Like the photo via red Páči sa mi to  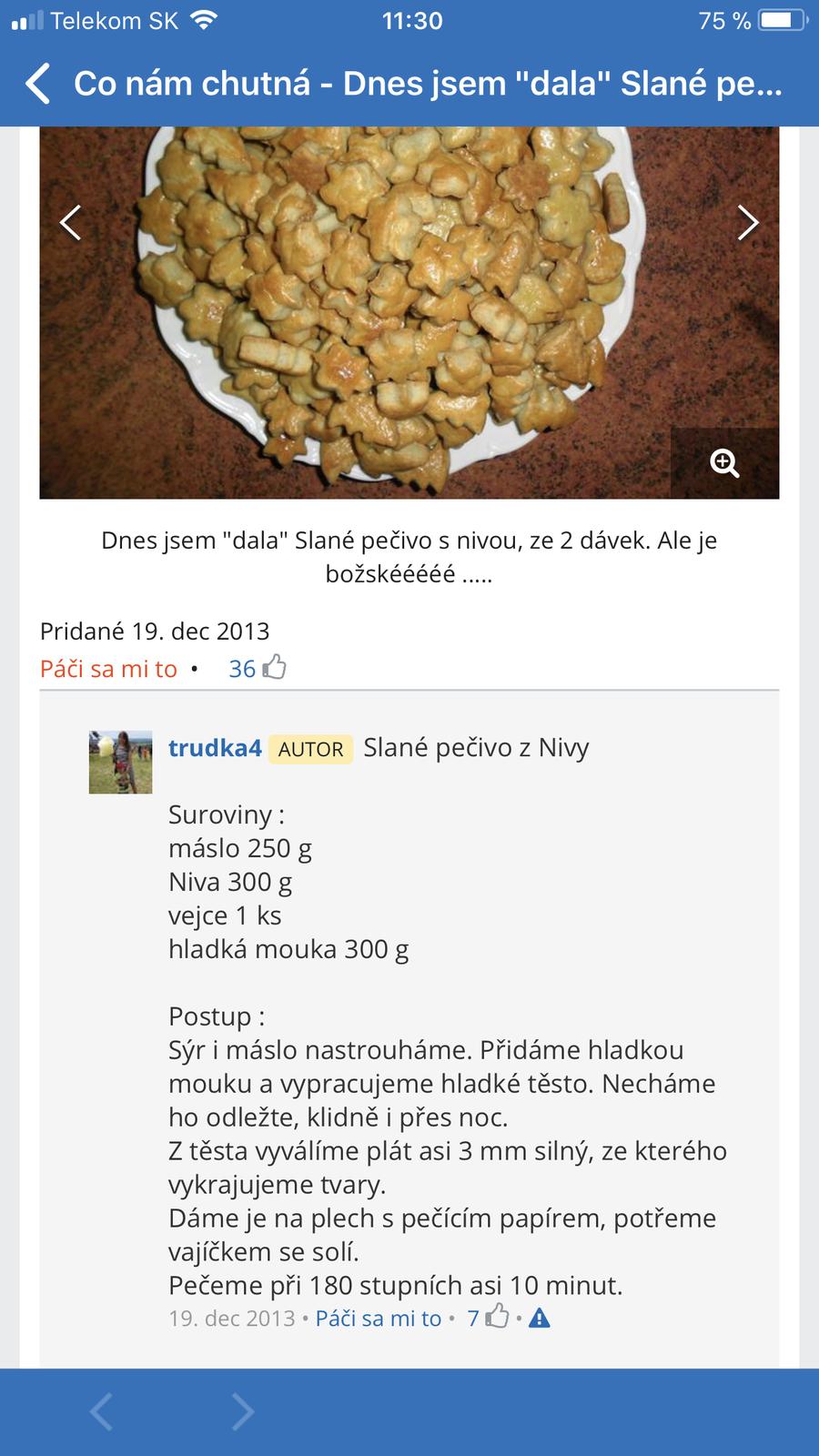pyautogui.click(x=108, y=669)
